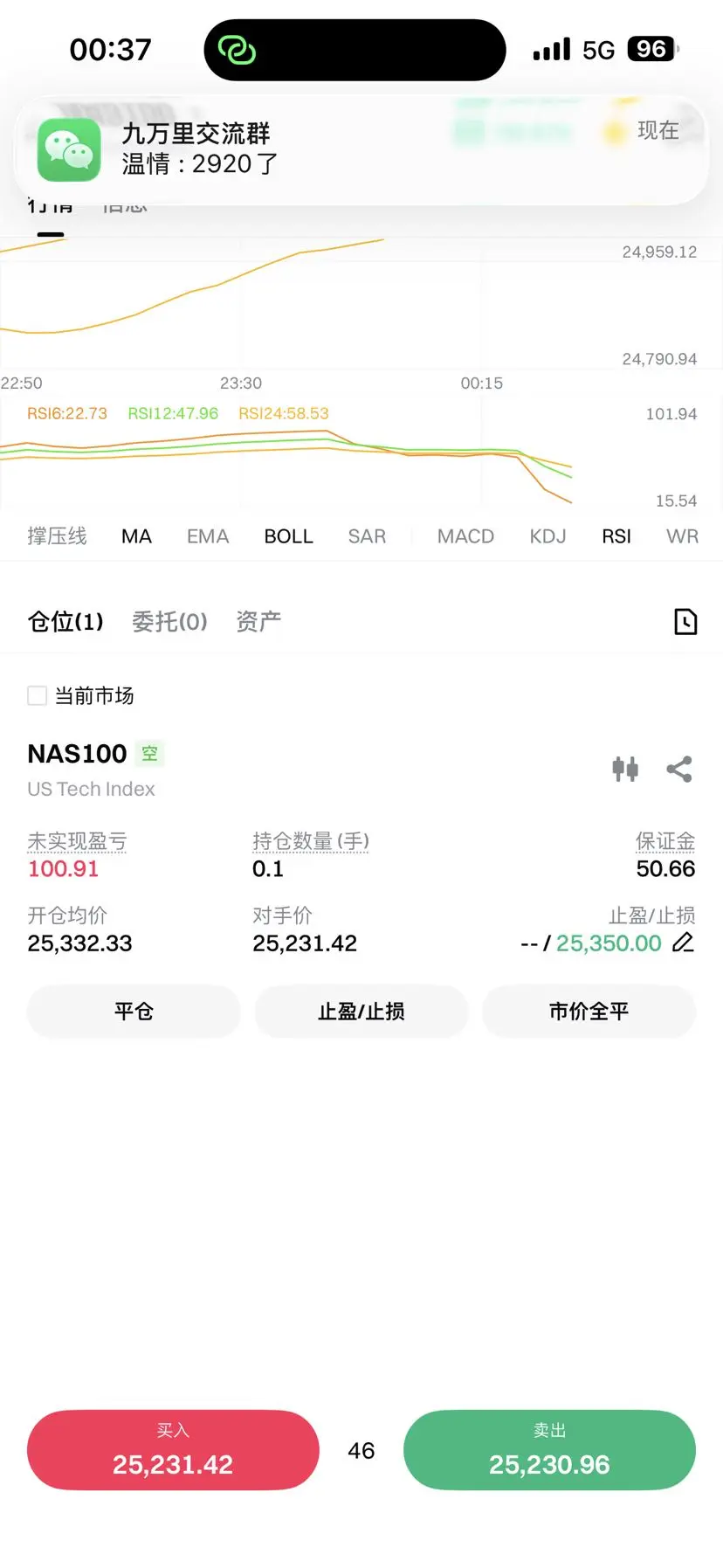Viewport: 723px width, 1568px height.
Task: Tap 平仓 to close the position
Action: (x=134, y=1012)
